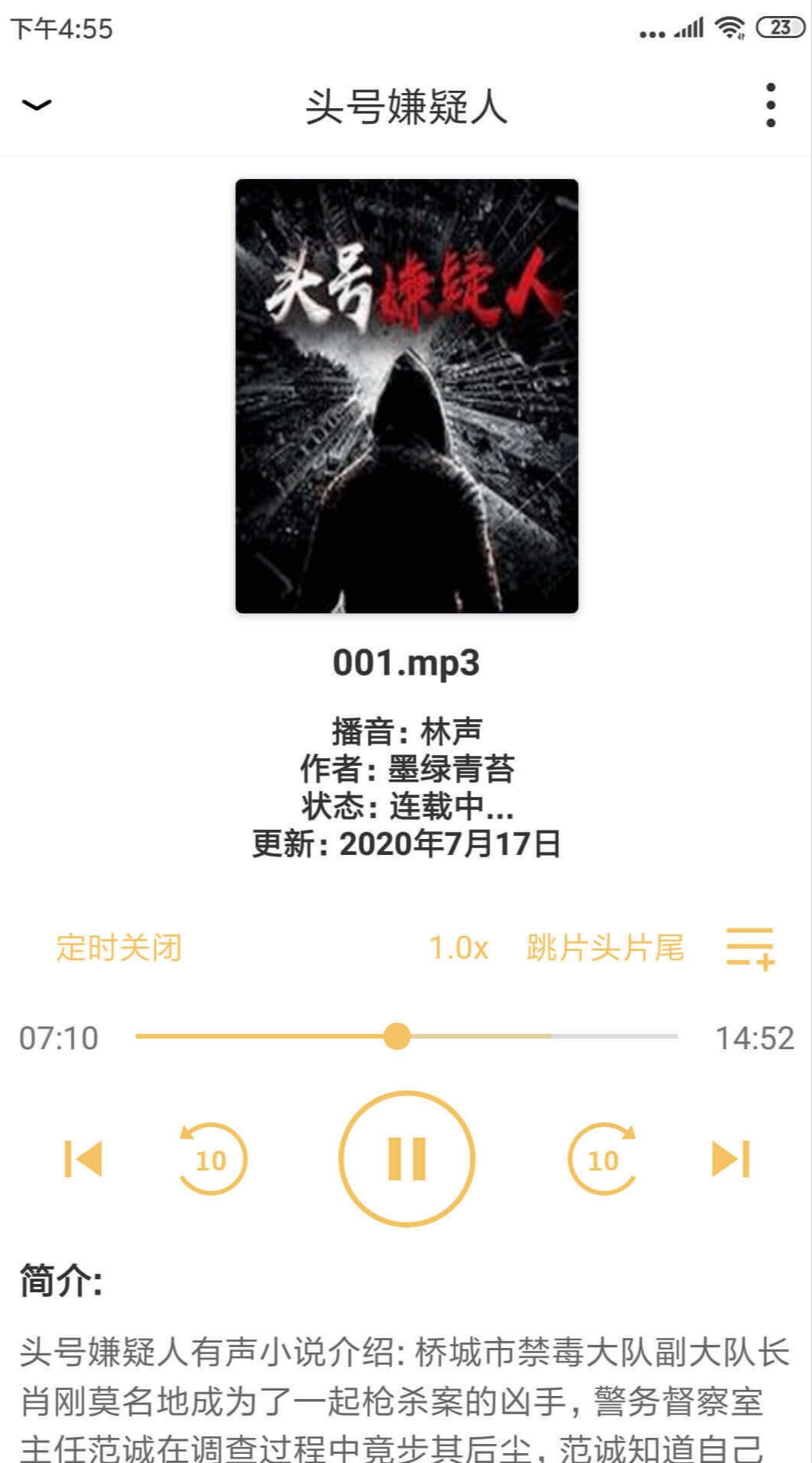Fast forward 10 seconds
This screenshot has height=1463, width=812.
click(602, 1159)
